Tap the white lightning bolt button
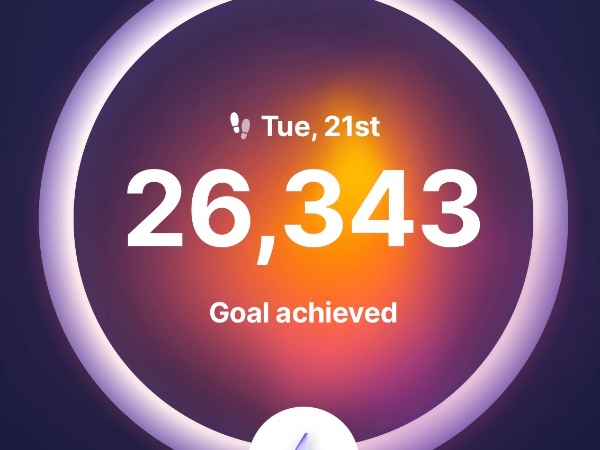The height and width of the screenshot is (450, 600). 303,434
